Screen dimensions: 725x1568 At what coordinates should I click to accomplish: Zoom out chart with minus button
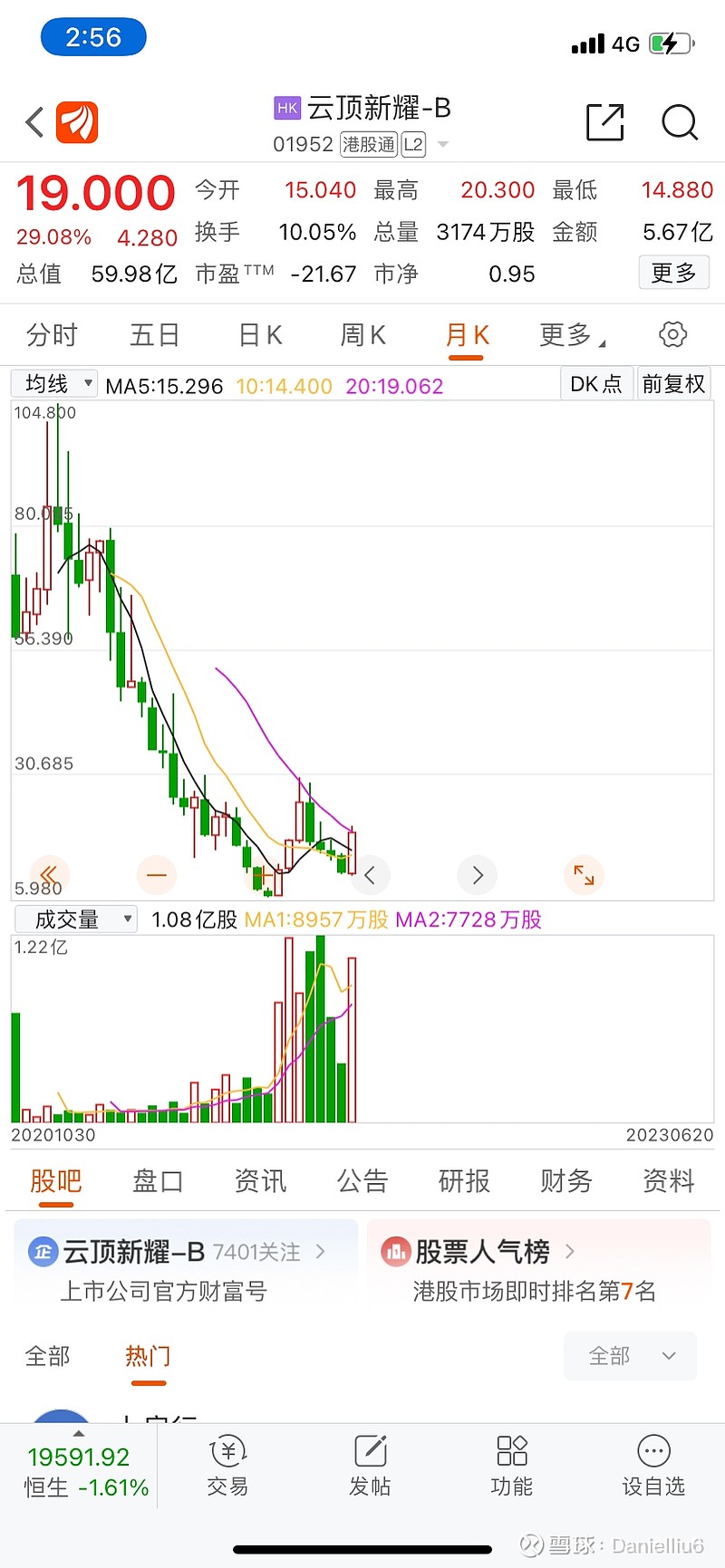pos(157,875)
